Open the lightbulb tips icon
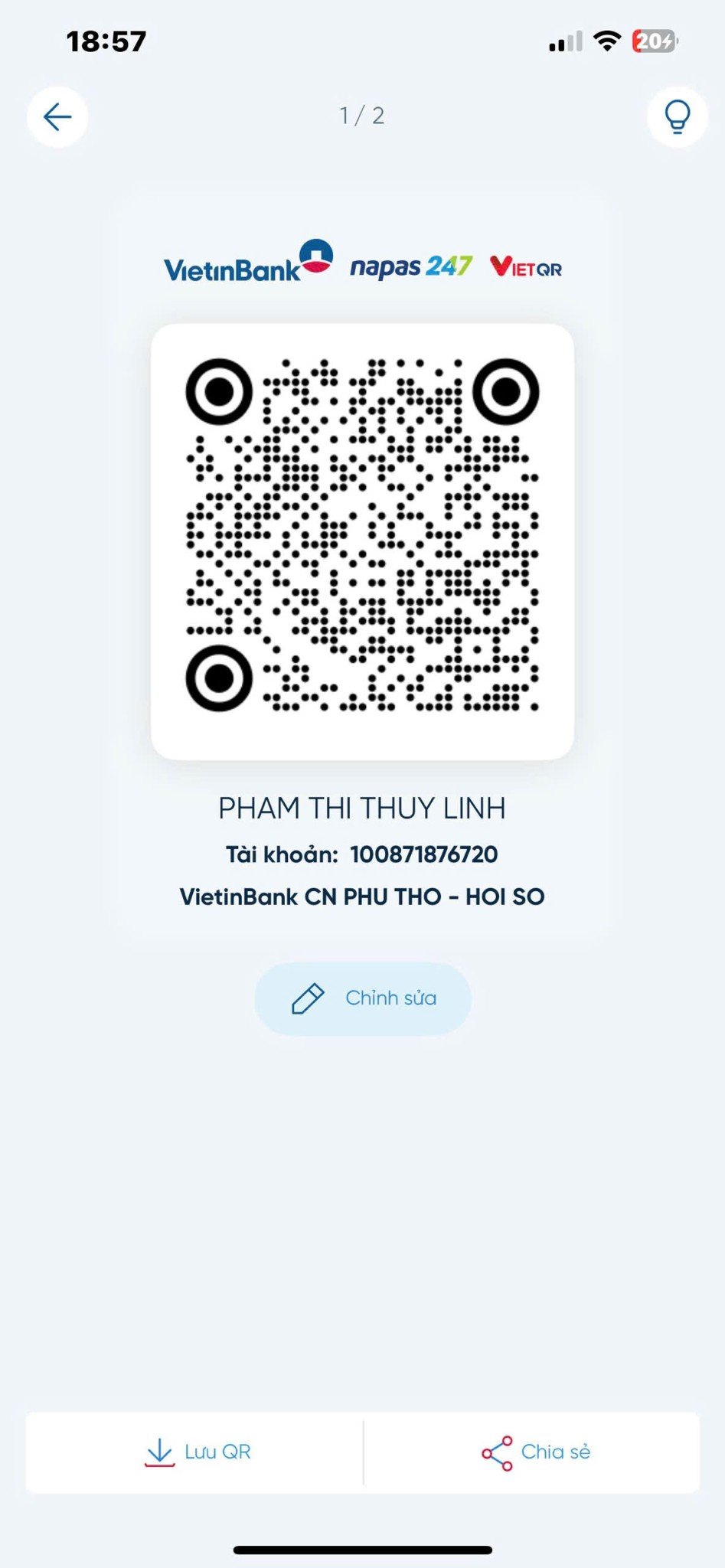 tap(677, 117)
